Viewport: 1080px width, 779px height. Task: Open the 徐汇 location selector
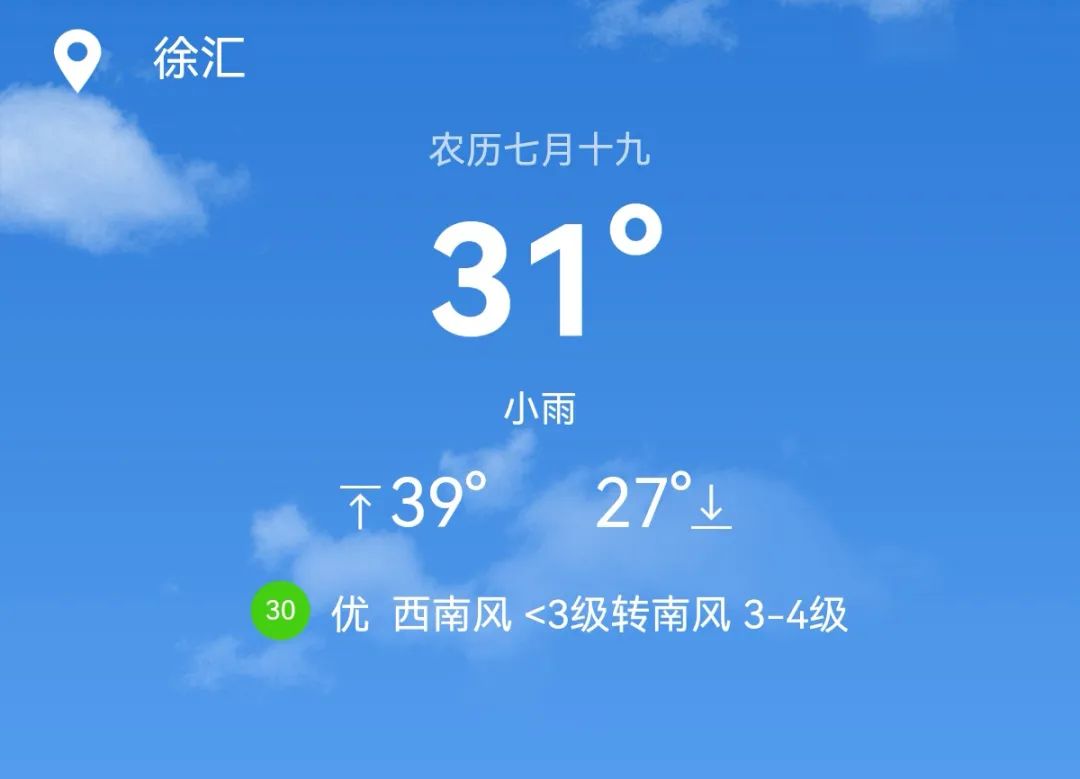[x=198, y=60]
